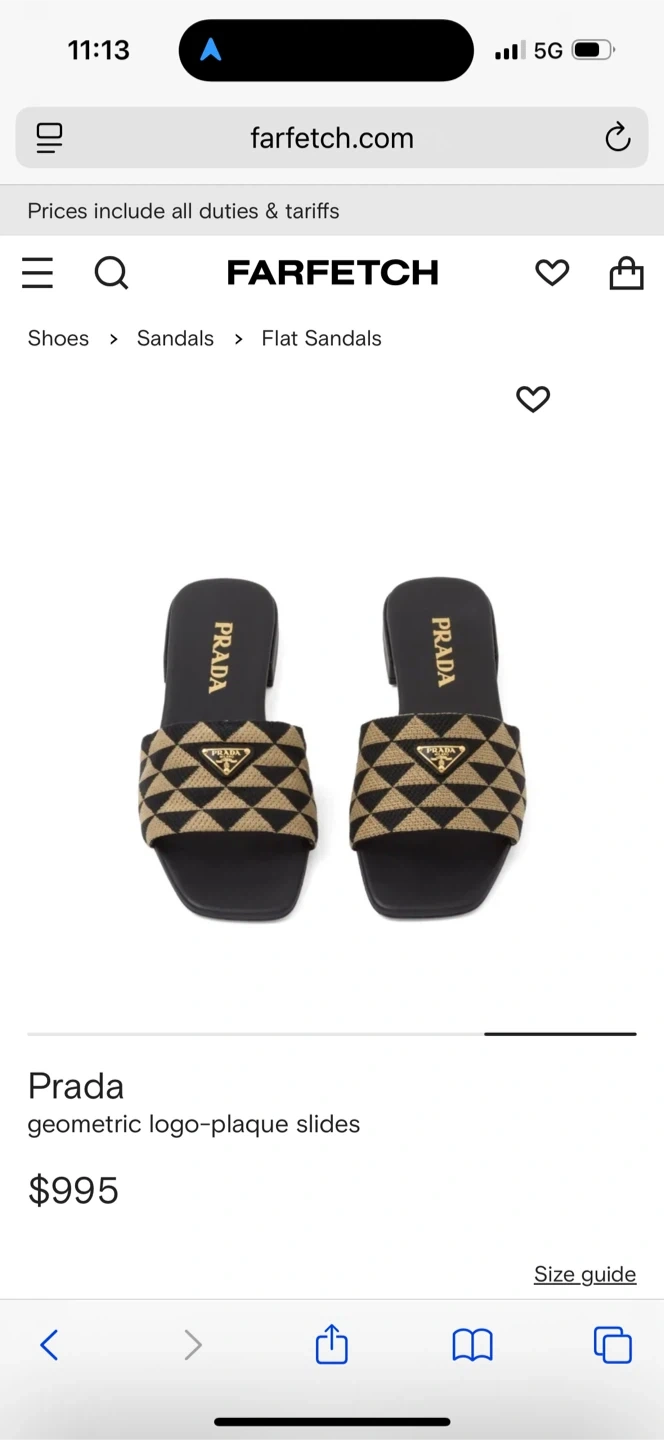Open Farfetch search
Screen dimensions: 664x1440
click(x=111, y=273)
